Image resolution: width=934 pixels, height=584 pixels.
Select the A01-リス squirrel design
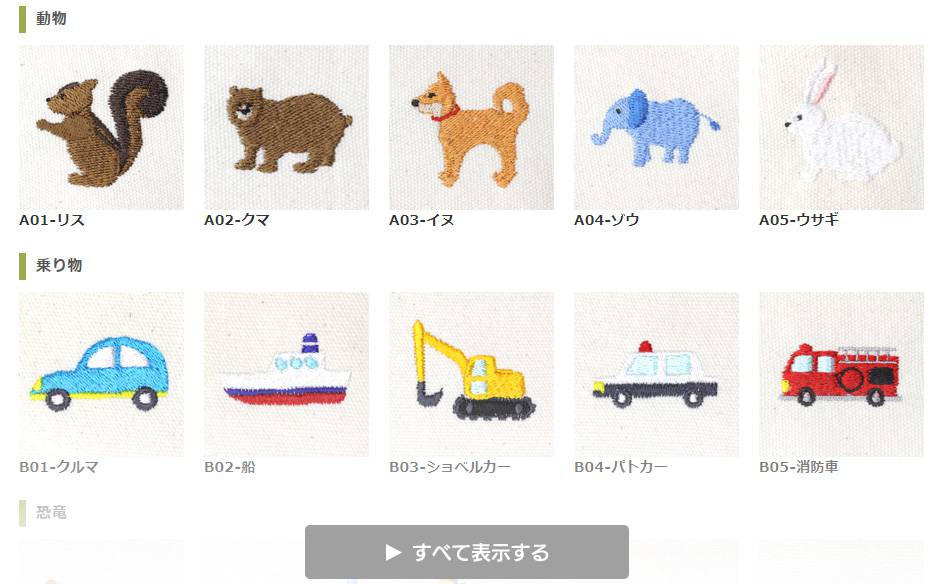pos(101,127)
